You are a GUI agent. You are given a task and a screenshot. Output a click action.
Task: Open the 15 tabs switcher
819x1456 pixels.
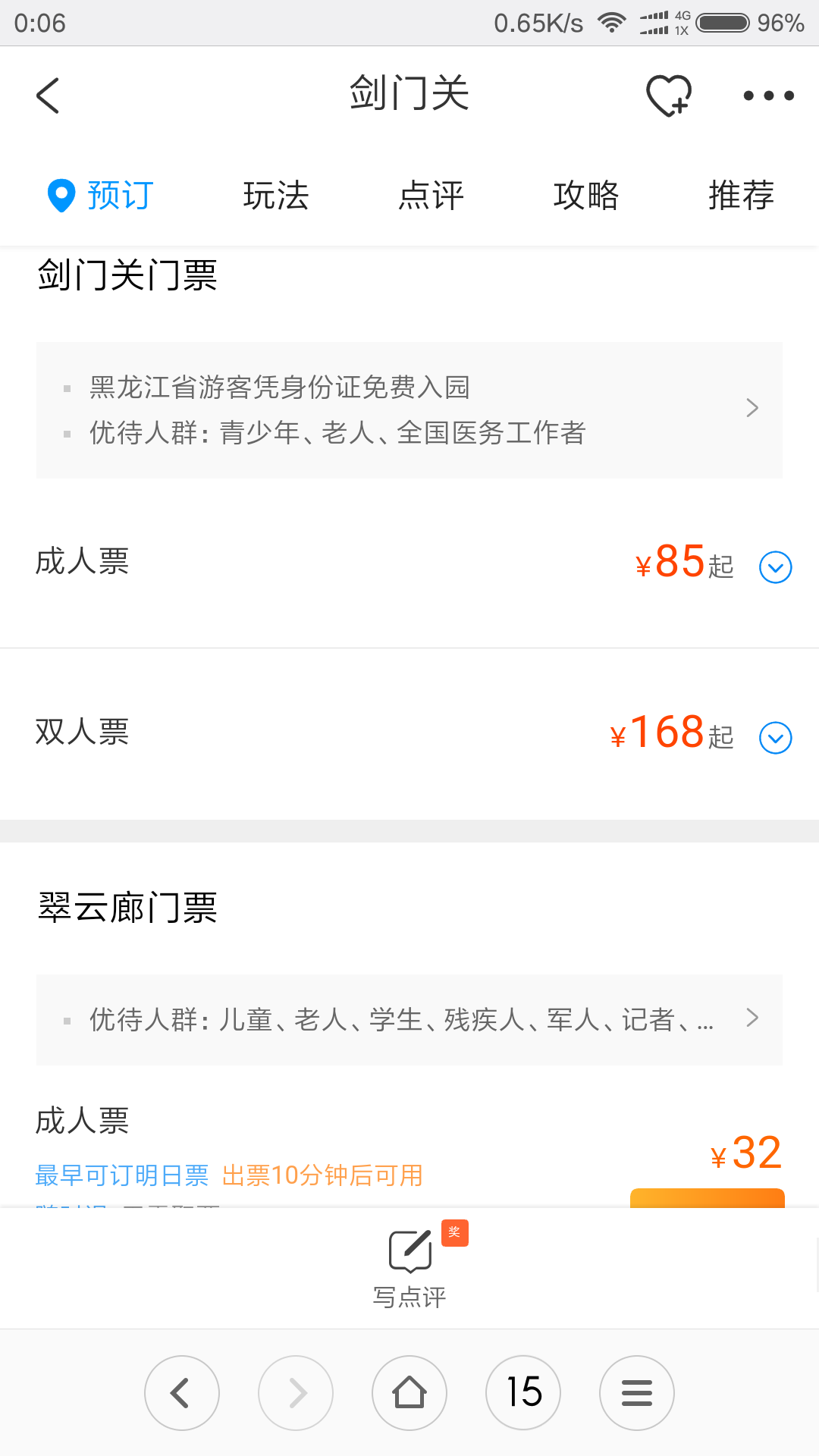point(523,1393)
